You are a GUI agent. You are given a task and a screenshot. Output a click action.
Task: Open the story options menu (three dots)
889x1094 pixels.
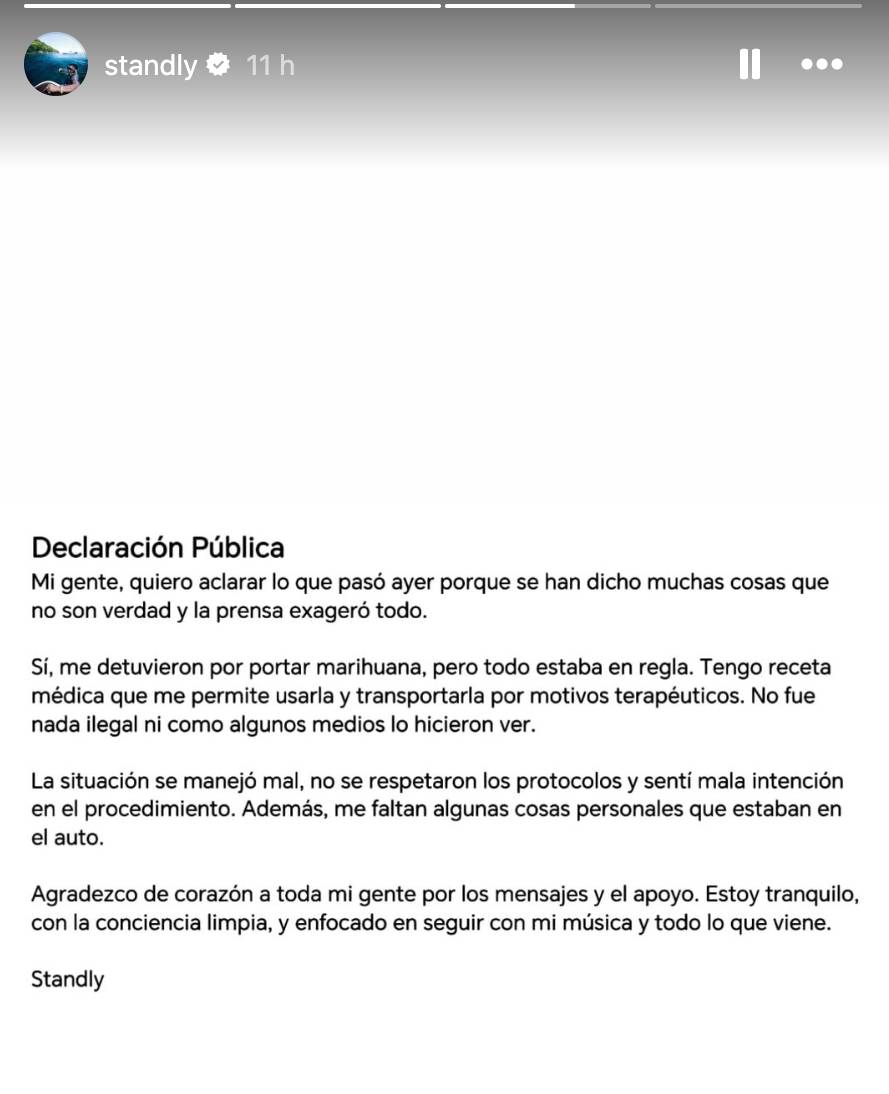point(822,64)
